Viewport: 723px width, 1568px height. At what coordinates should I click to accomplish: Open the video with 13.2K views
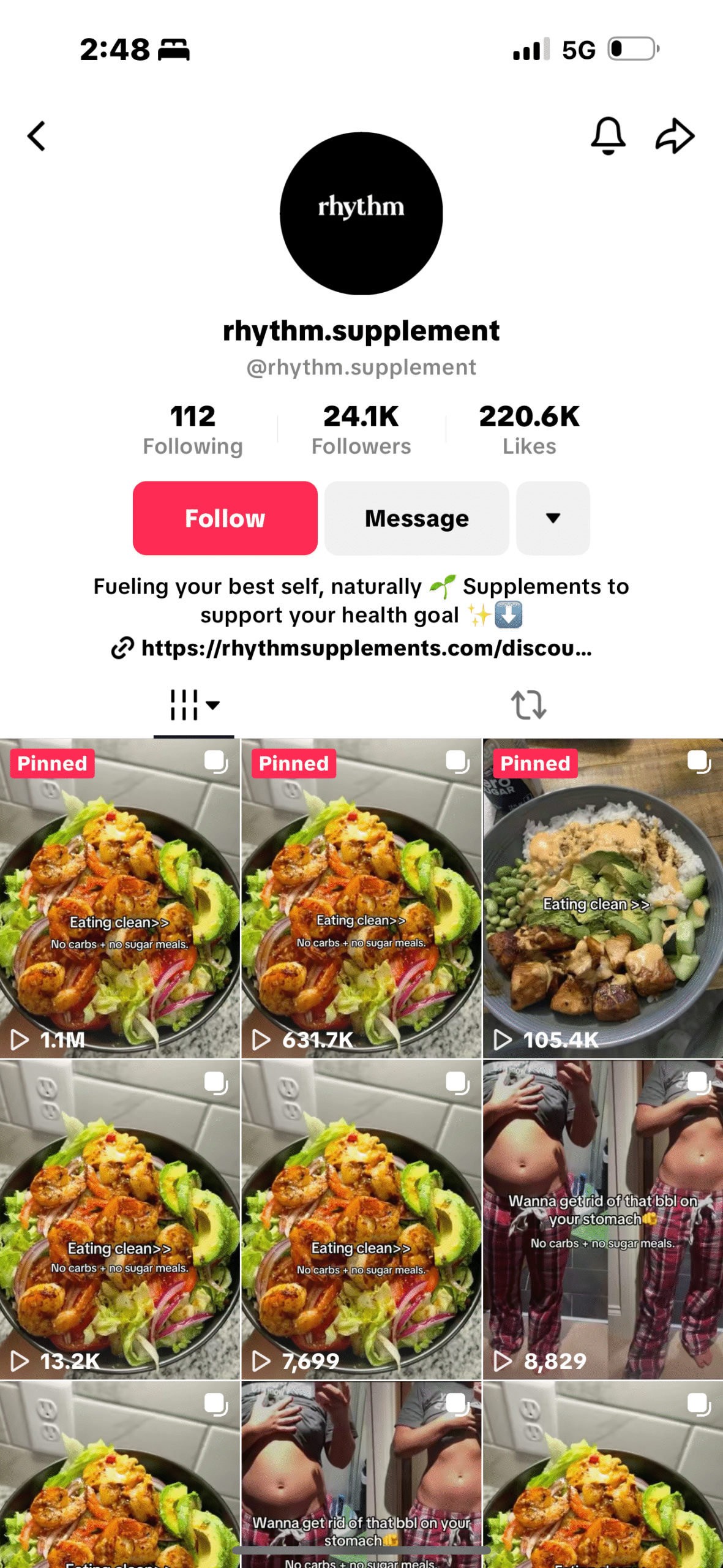pos(120,1219)
